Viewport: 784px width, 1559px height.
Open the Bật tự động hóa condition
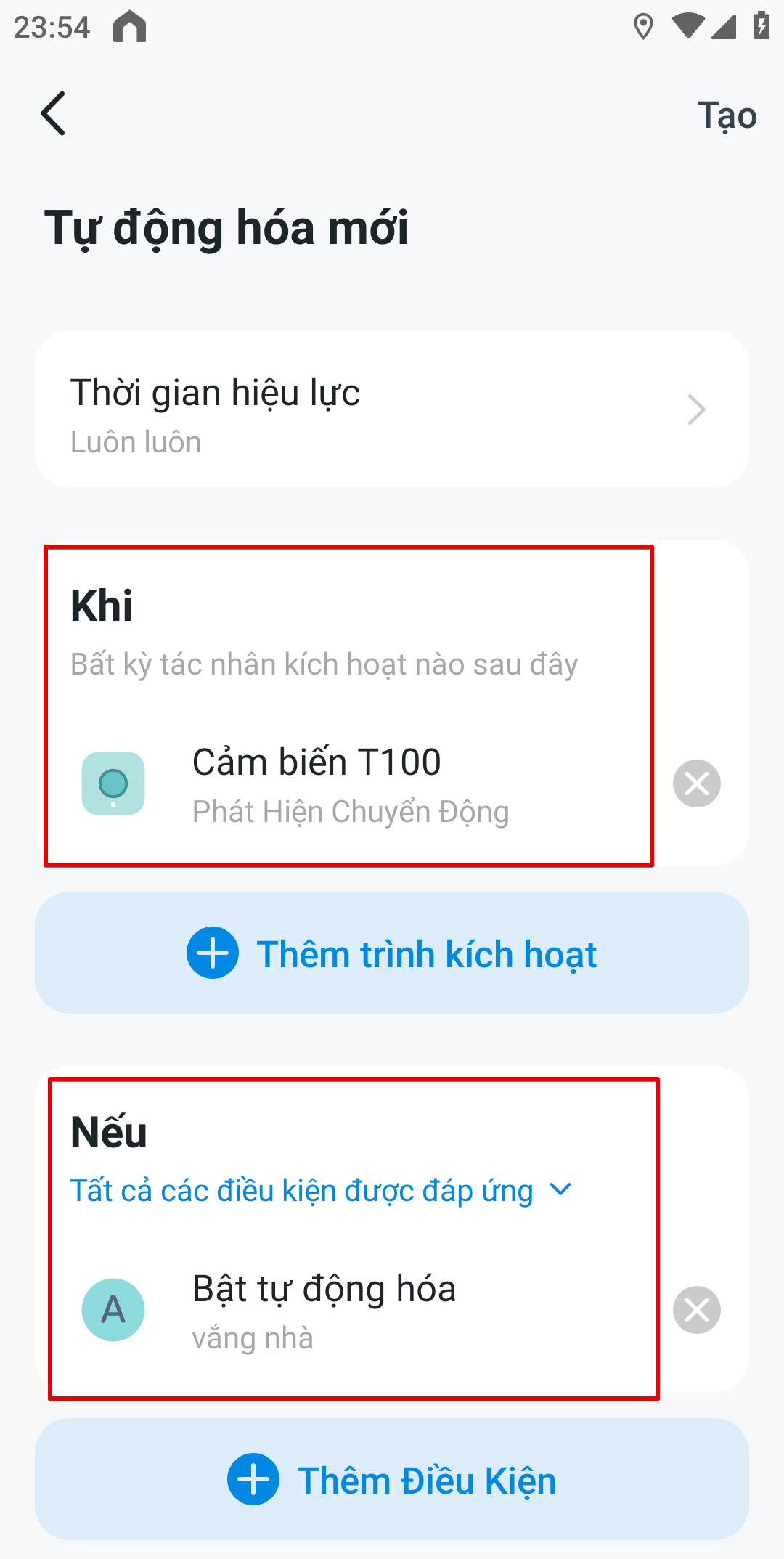tap(348, 1310)
